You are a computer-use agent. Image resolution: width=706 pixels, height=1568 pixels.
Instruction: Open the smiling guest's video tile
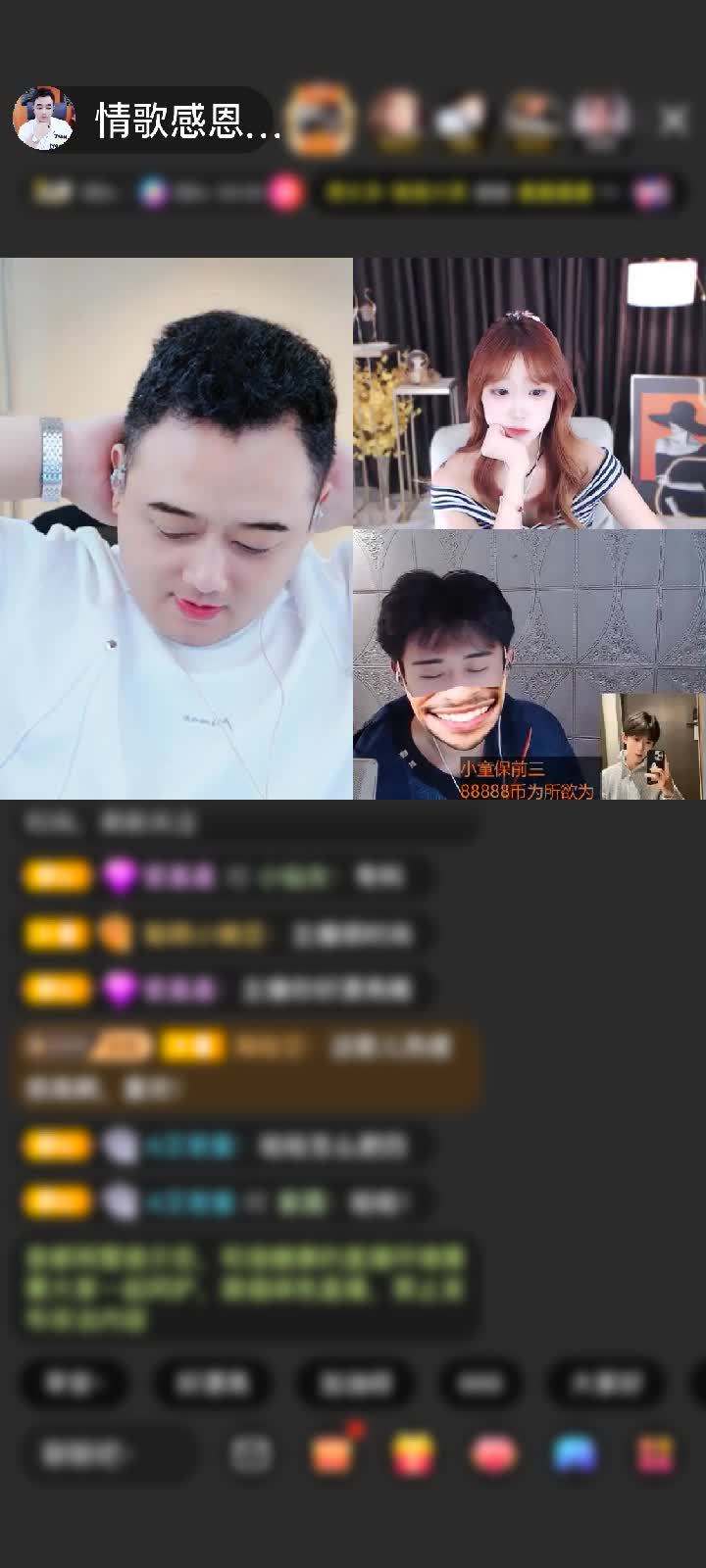click(476, 664)
